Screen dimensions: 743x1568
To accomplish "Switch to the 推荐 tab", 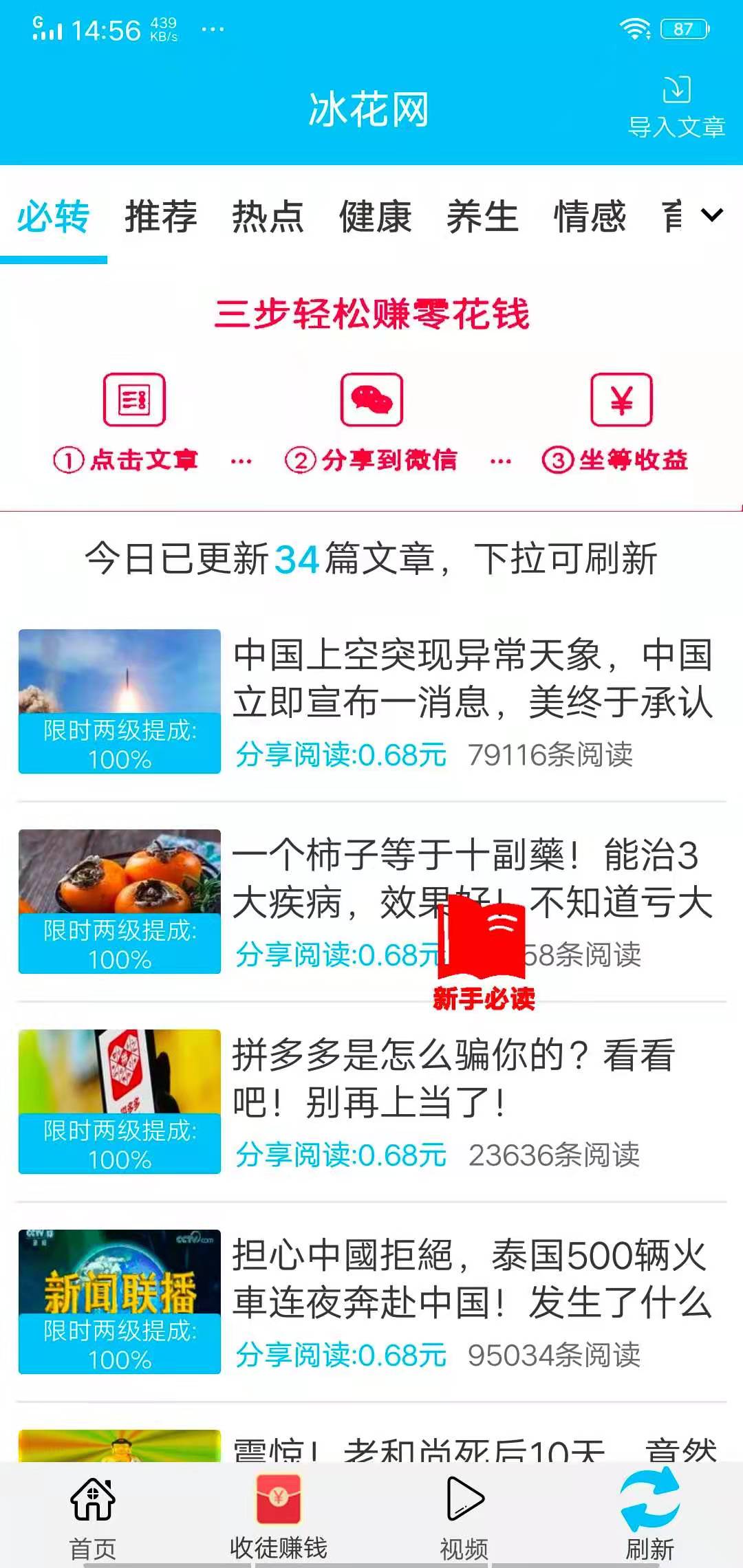I will pos(160,217).
